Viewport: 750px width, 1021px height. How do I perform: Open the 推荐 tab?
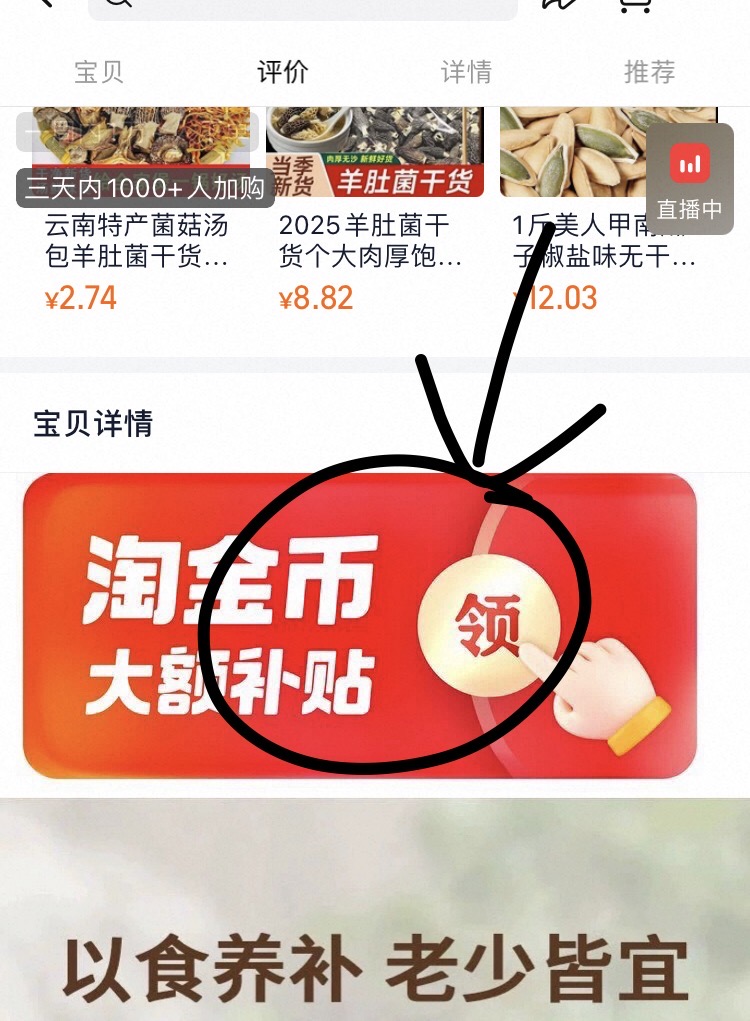point(651,71)
